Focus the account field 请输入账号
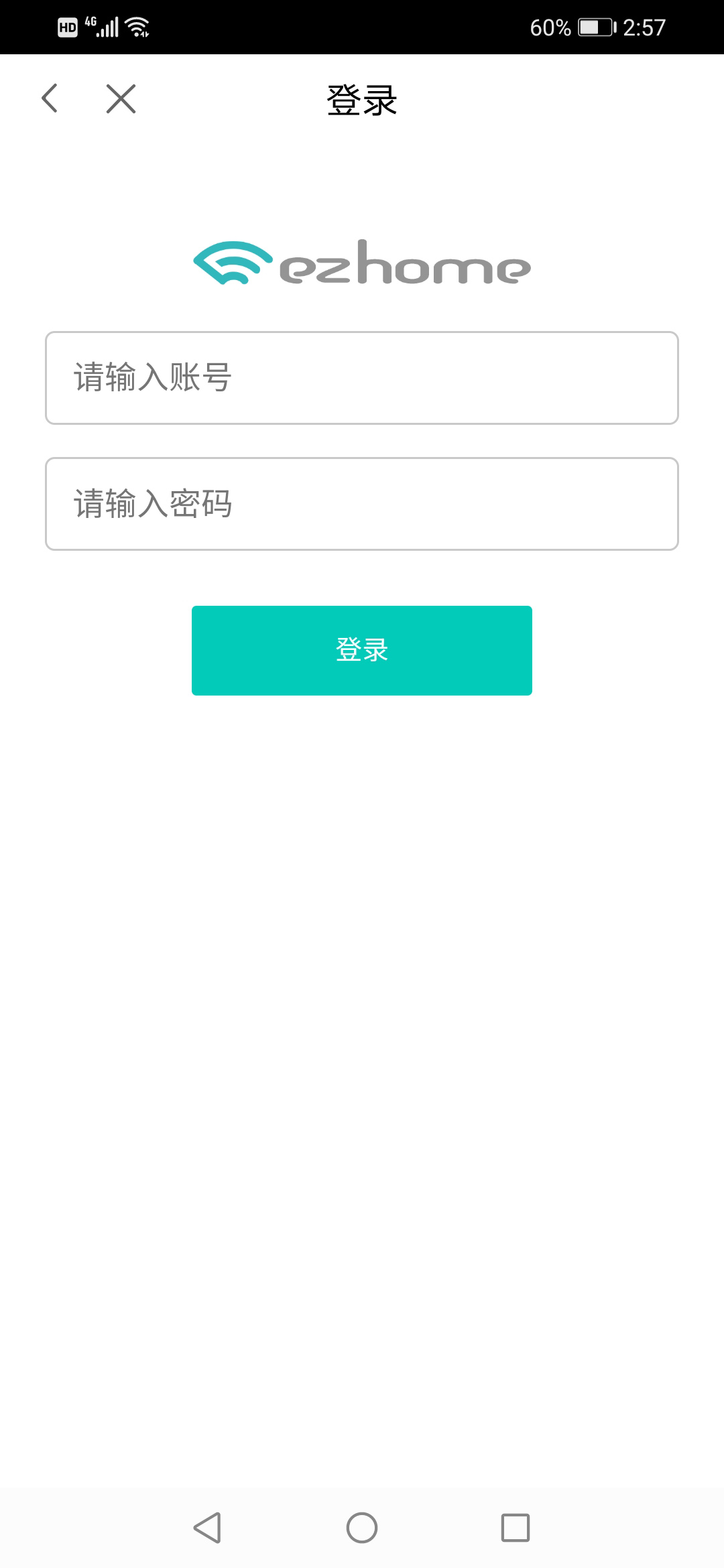 [362, 378]
